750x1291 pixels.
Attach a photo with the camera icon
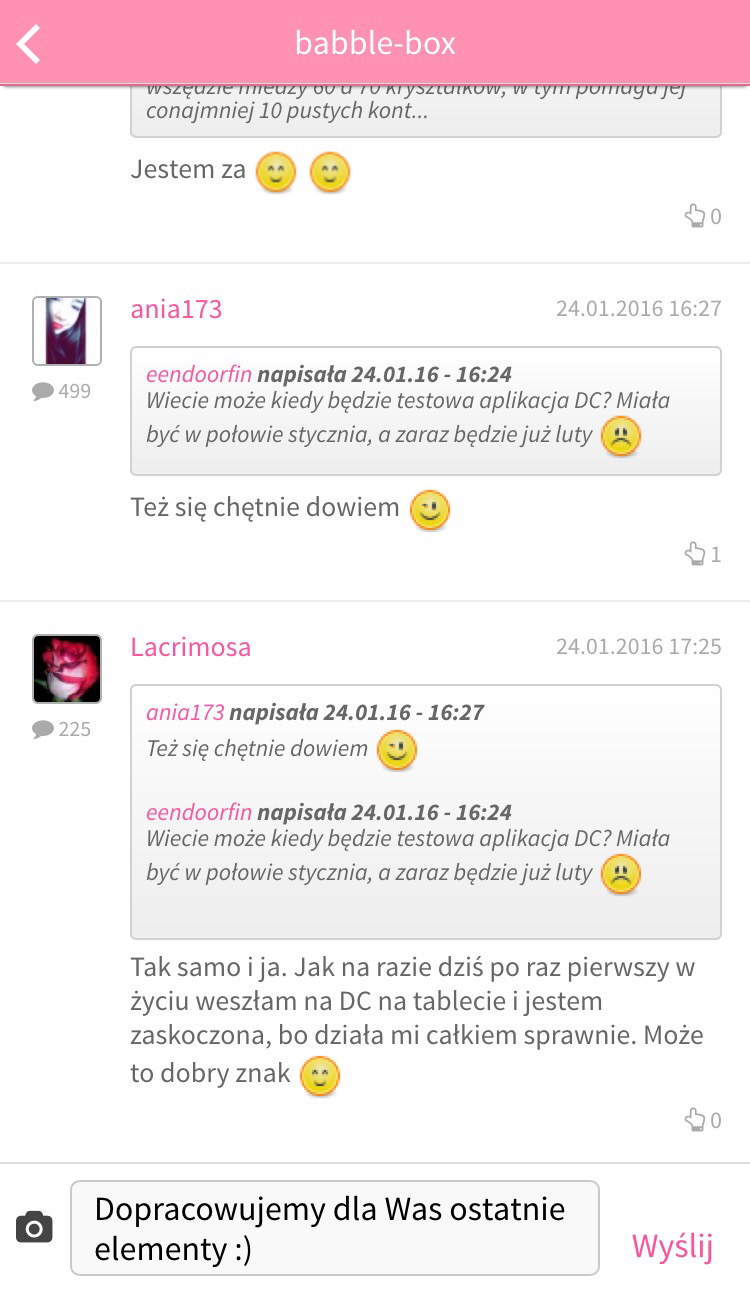coord(34,1227)
